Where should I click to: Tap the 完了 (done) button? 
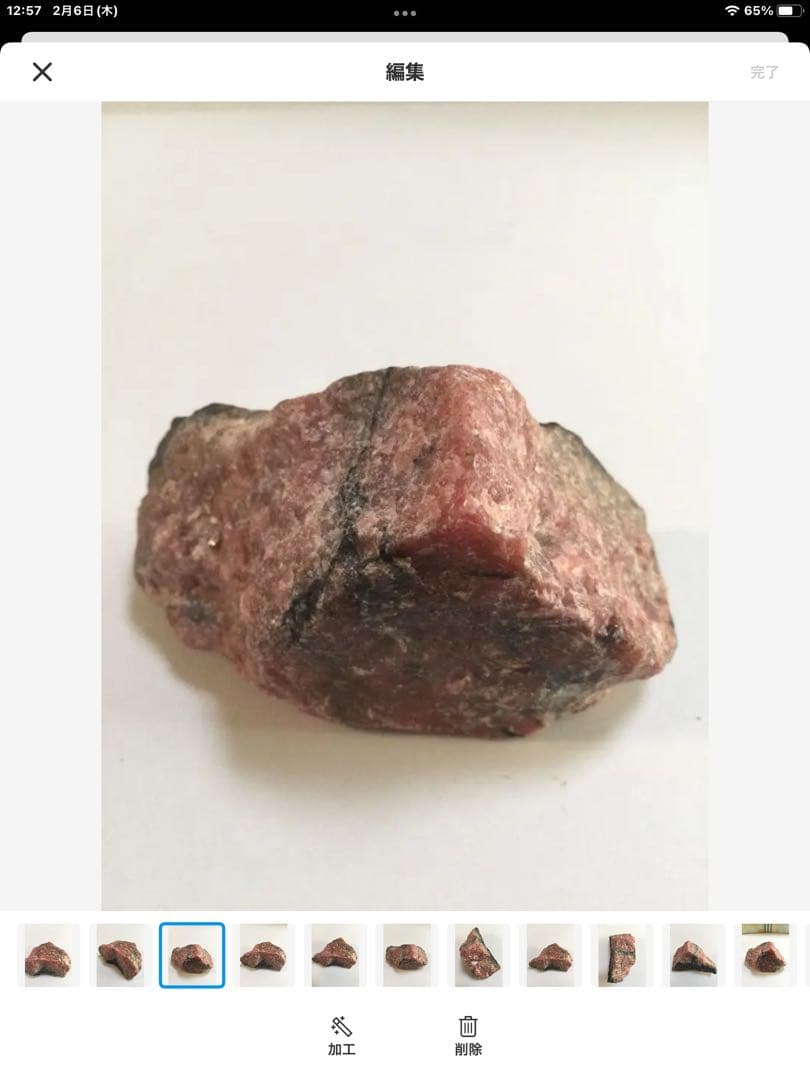pyautogui.click(x=763, y=72)
